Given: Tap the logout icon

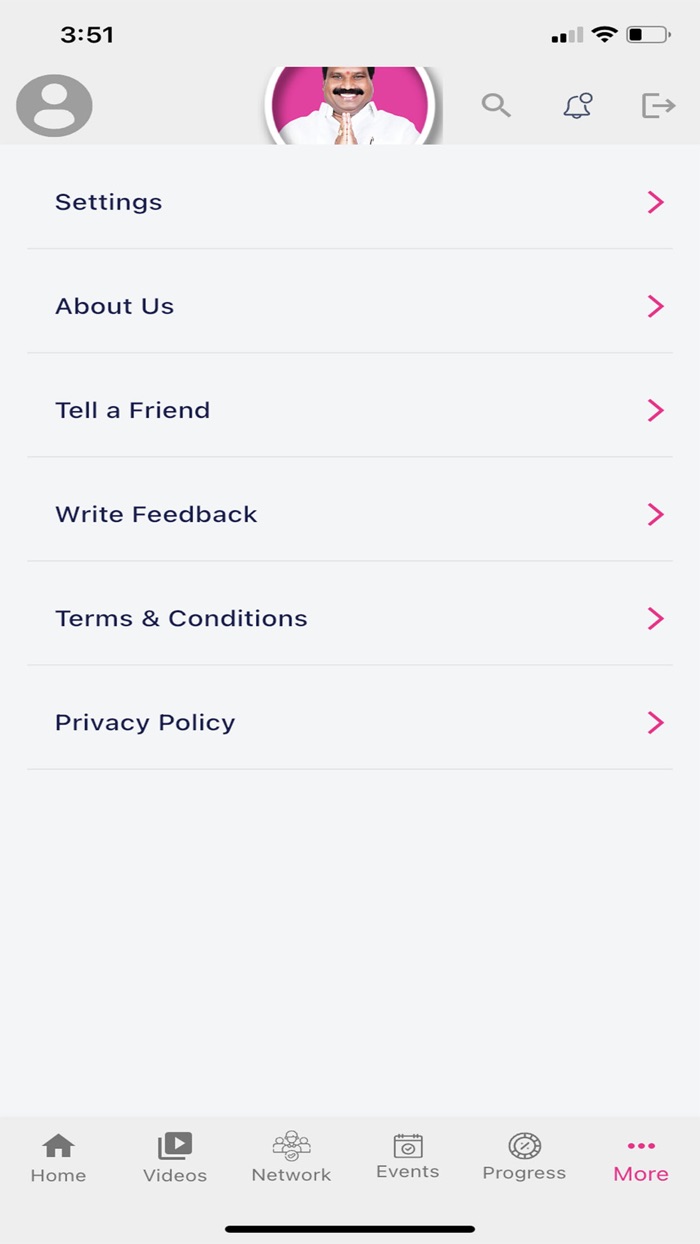Looking at the screenshot, I should [658, 105].
